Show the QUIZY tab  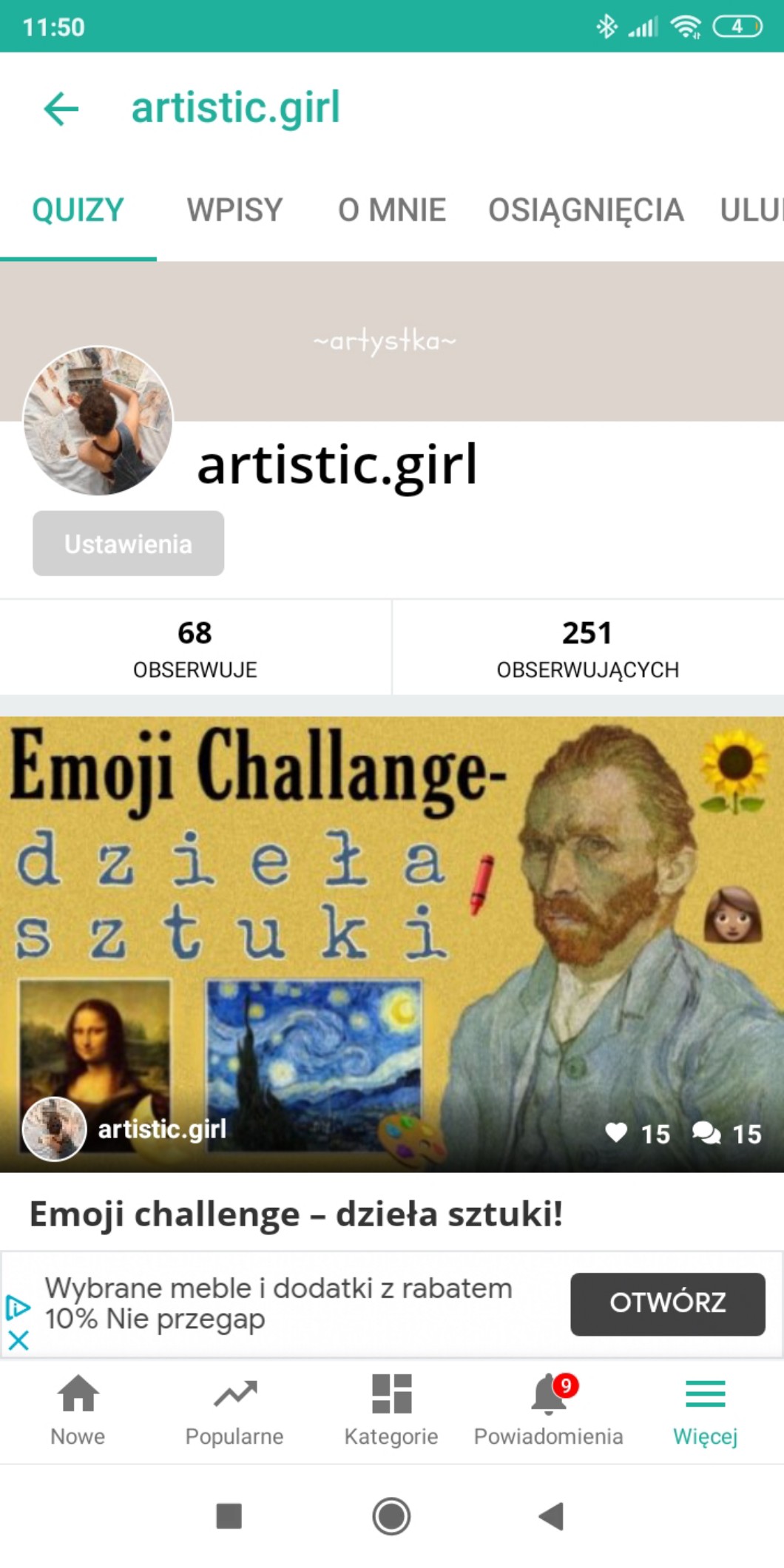tap(78, 210)
